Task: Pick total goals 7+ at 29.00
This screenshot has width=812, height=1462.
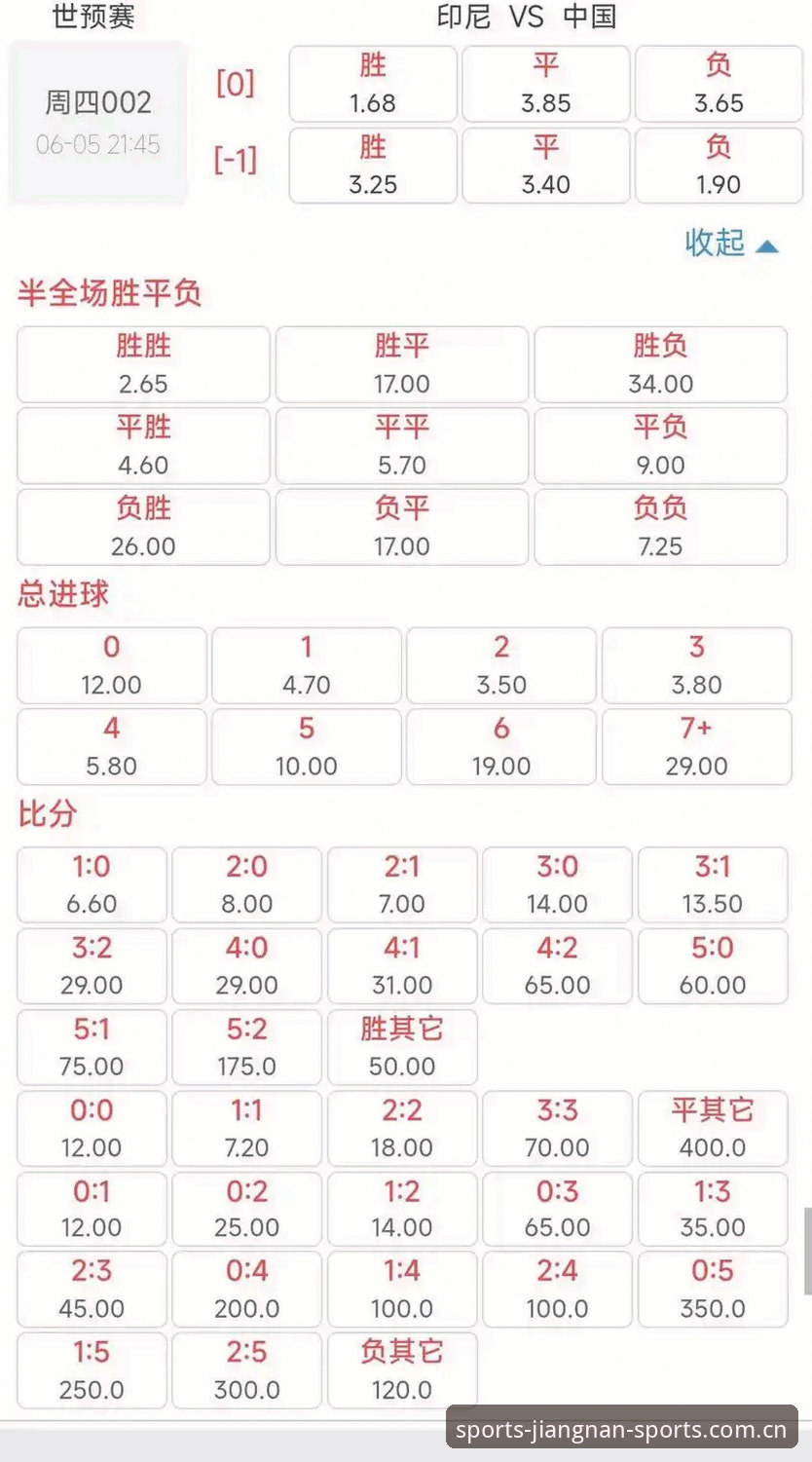Action: pyautogui.click(x=696, y=746)
